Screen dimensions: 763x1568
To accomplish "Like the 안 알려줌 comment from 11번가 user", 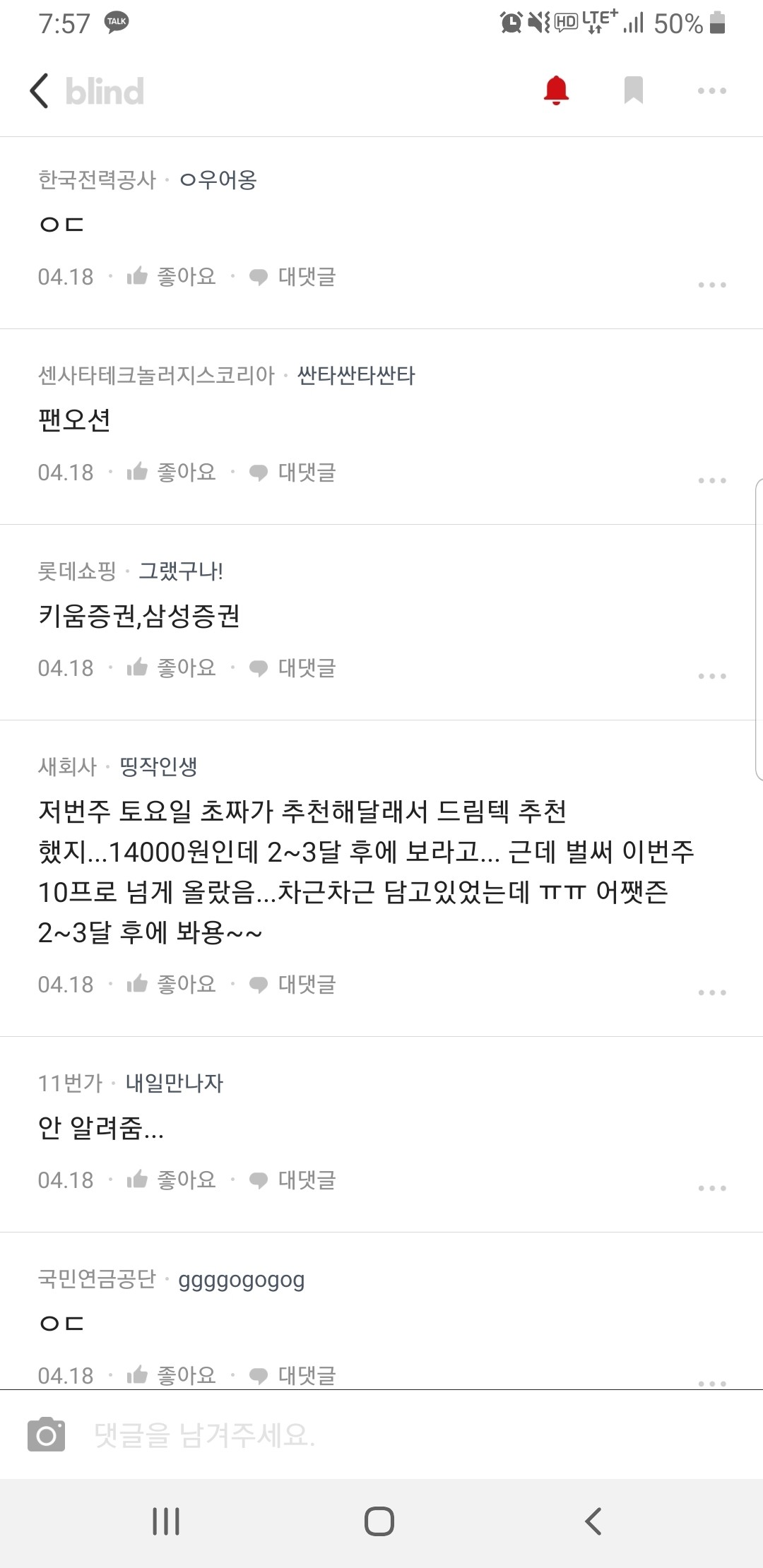I will 138,1180.
